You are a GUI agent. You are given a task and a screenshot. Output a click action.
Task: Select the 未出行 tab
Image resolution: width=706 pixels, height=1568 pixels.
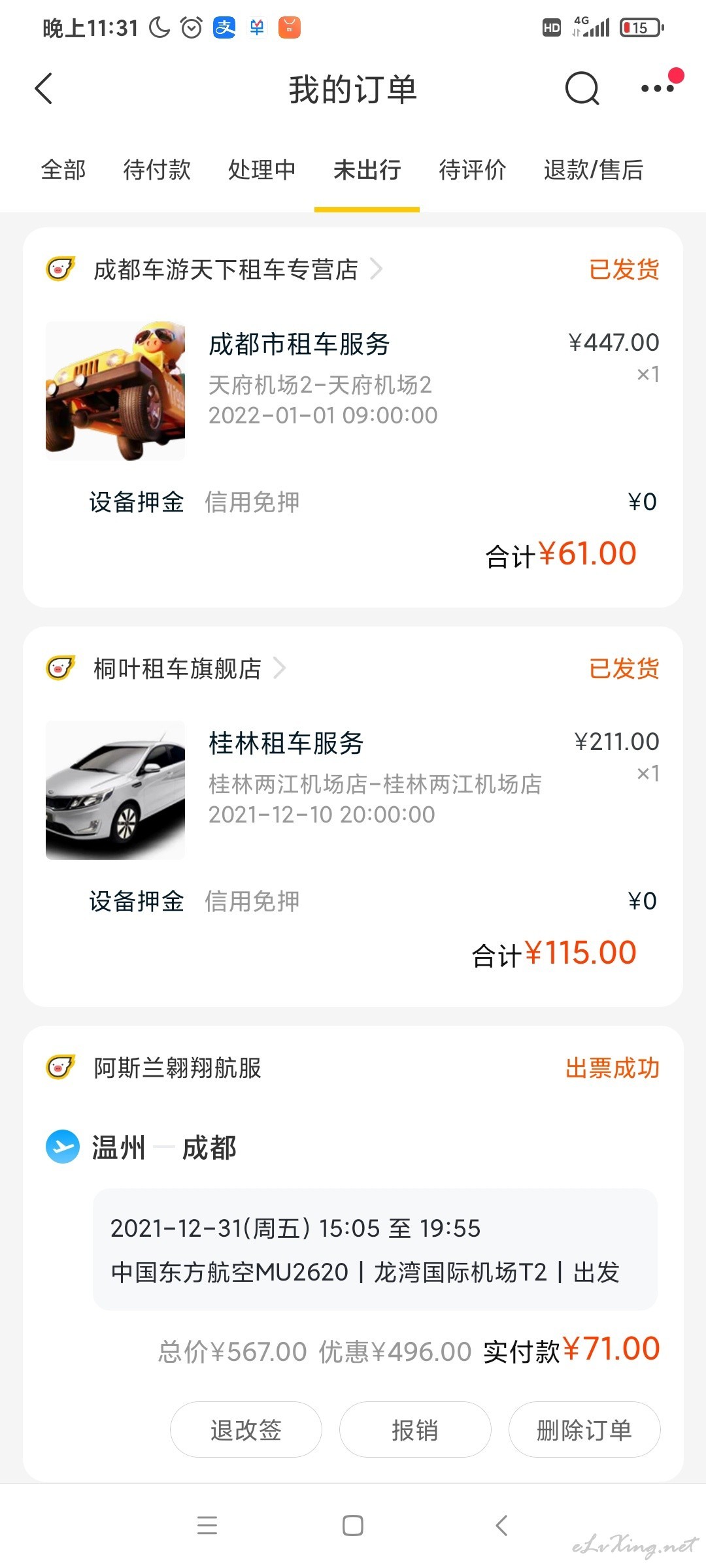pyautogui.click(x=367, y=170)
